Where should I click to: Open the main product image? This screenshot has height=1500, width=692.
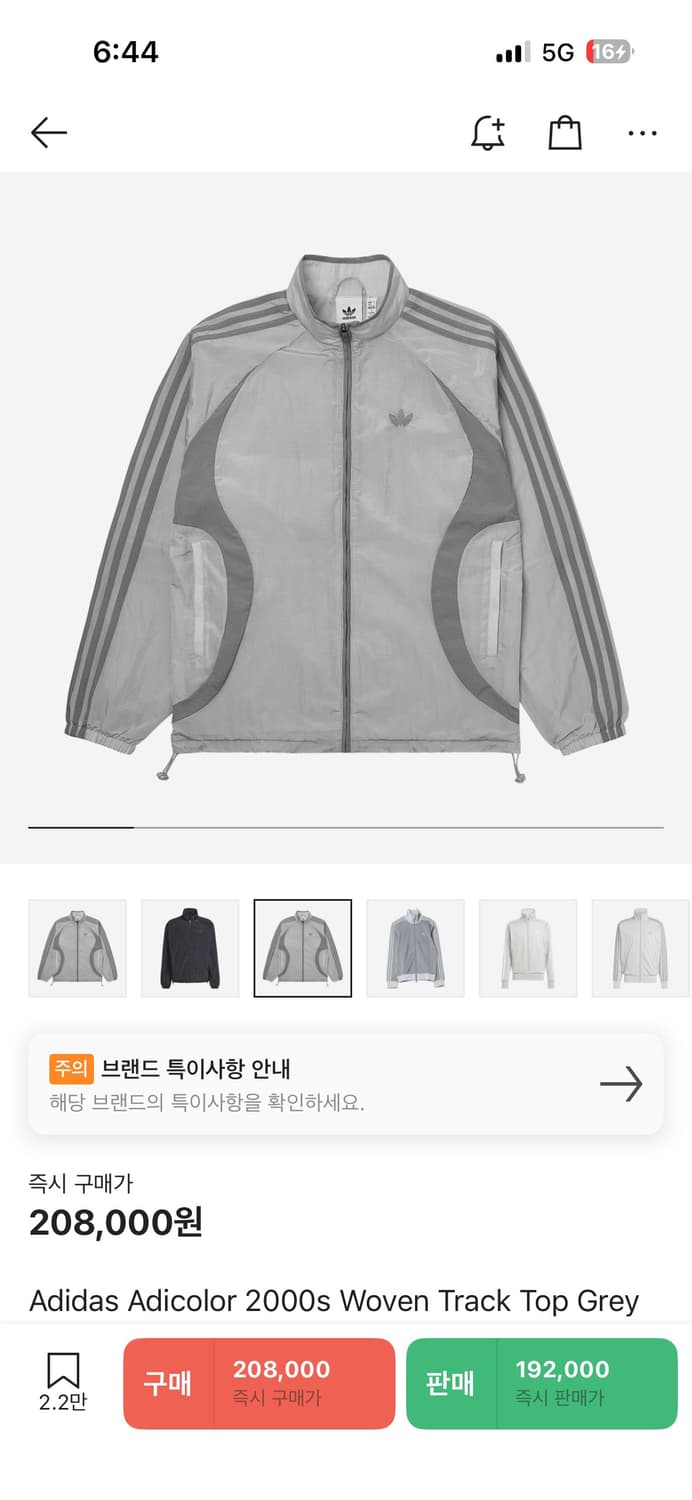346,500
